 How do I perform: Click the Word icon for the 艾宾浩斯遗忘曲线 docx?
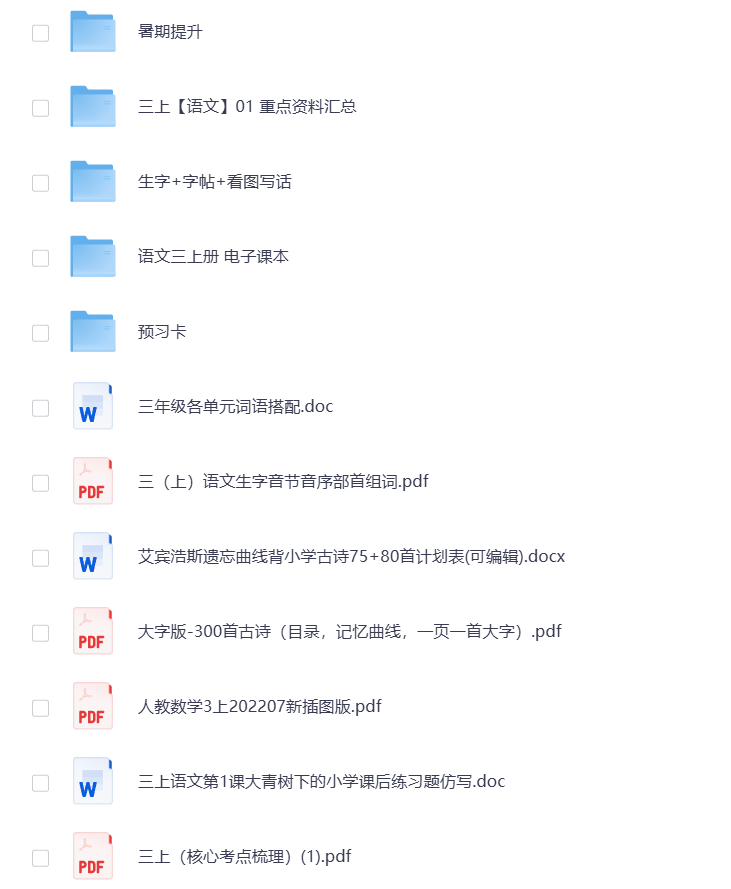92,556
